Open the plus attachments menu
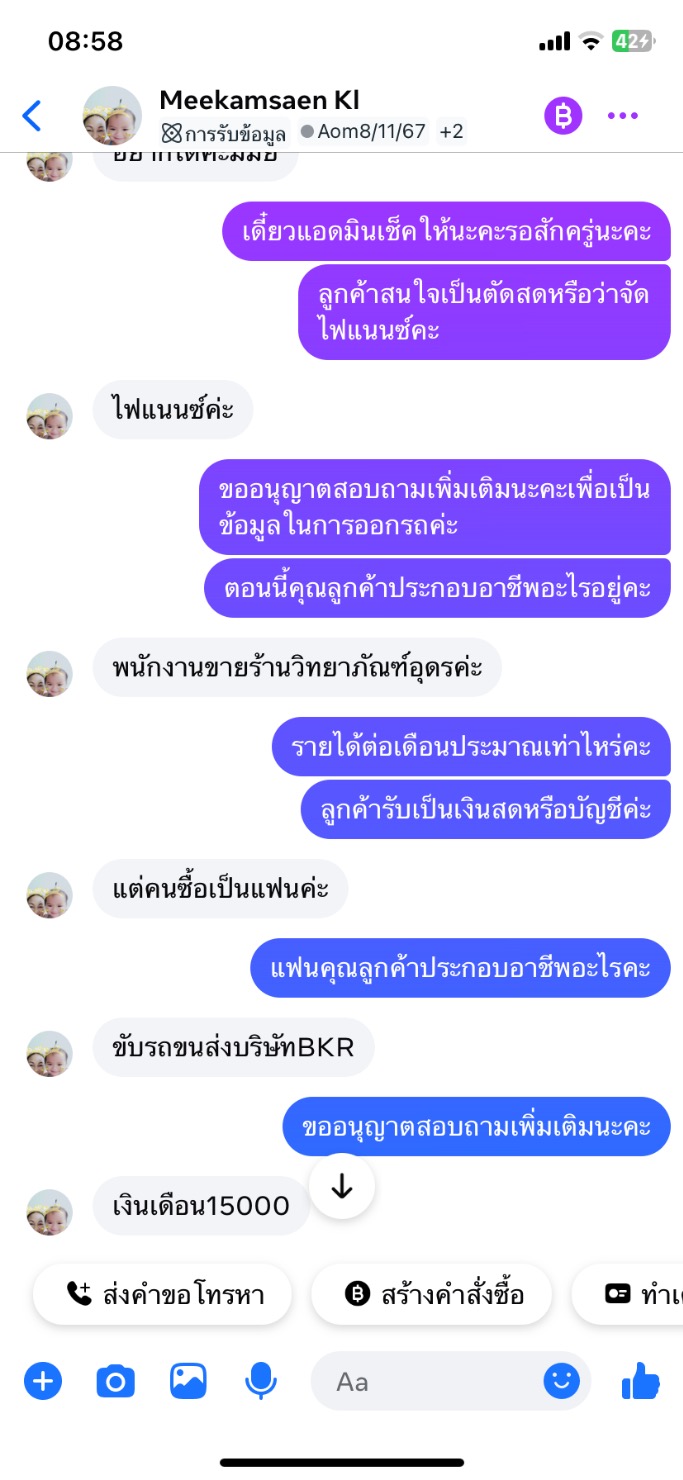 coord(42,1381)
